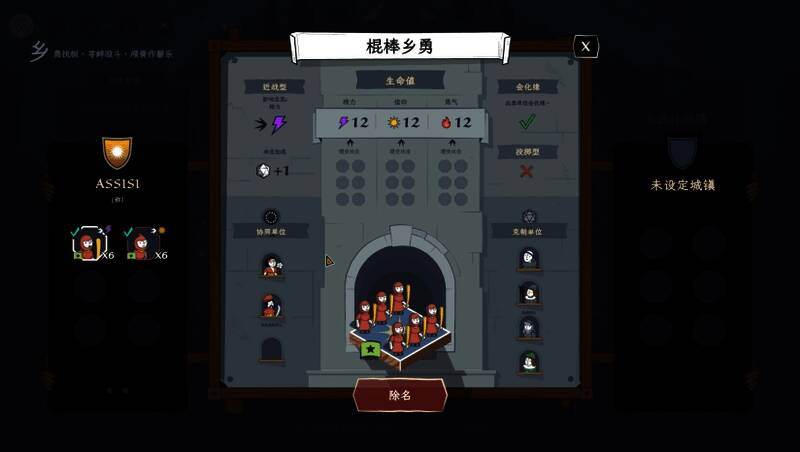Select the first red unit under ASSISI

(88, 245)
